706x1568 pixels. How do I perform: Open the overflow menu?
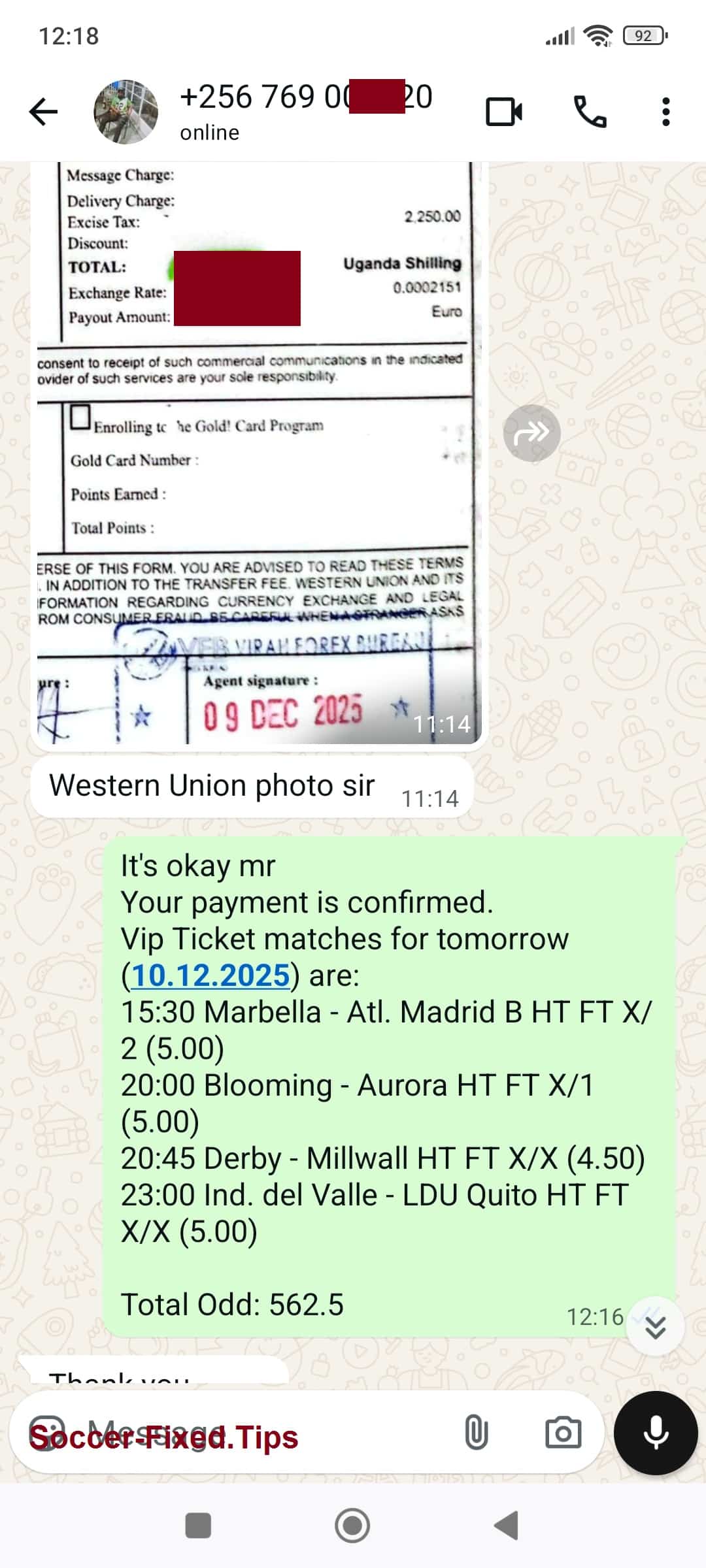pos(665,112)
